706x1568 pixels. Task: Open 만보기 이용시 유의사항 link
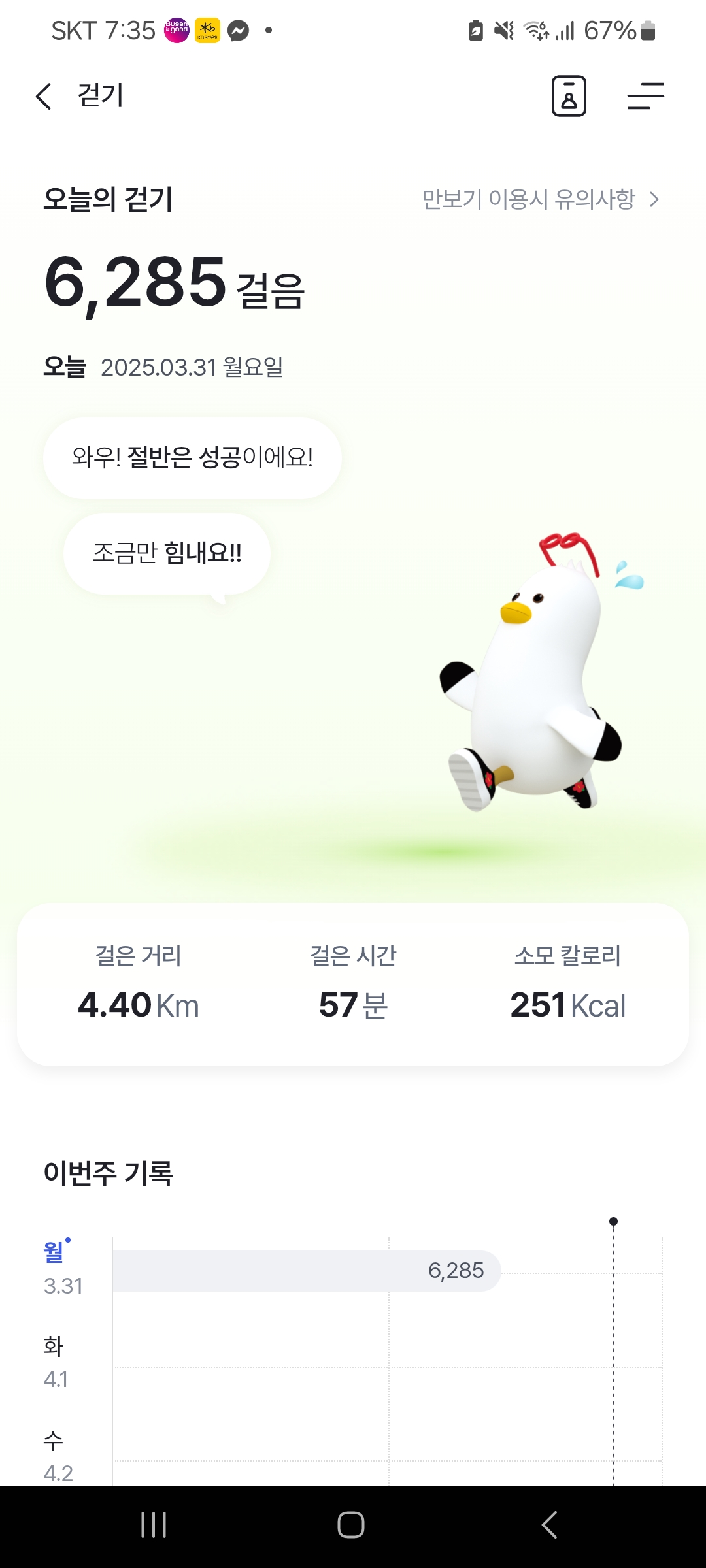(540, 199)
